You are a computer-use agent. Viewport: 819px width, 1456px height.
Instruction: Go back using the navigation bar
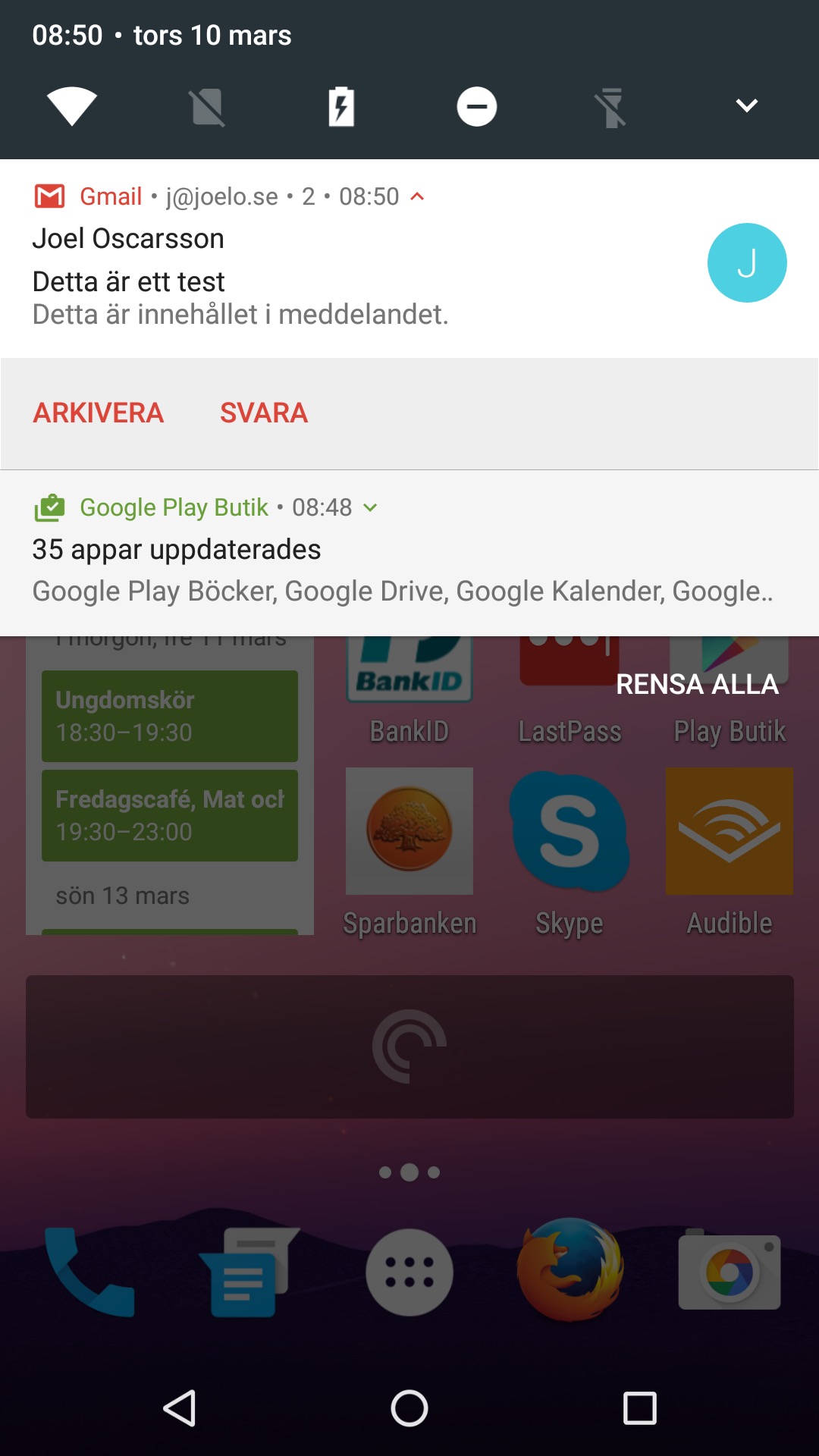tap(180, 1408)
